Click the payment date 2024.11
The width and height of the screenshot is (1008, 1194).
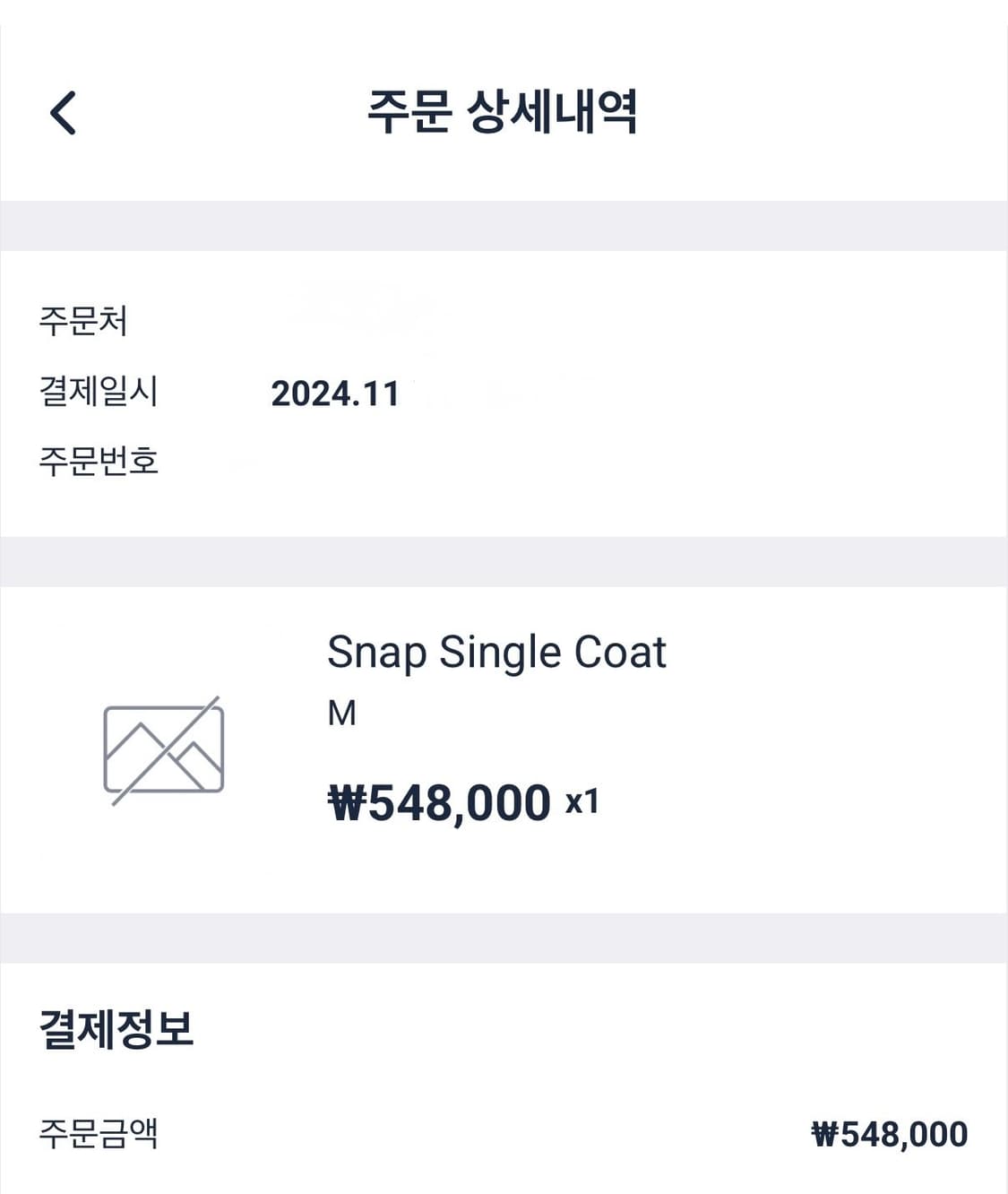tap(337, 393)
